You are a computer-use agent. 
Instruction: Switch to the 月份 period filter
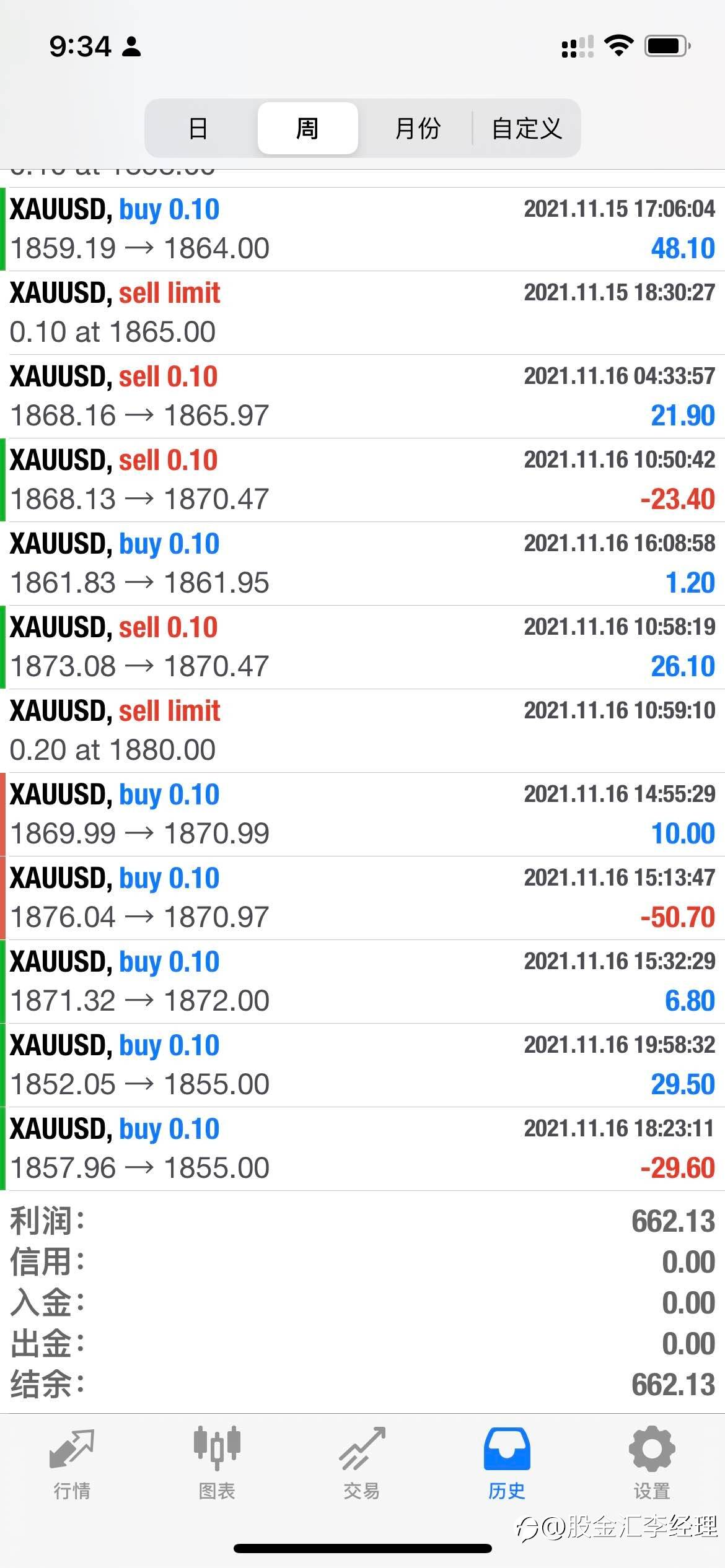[x=417, y=128]
